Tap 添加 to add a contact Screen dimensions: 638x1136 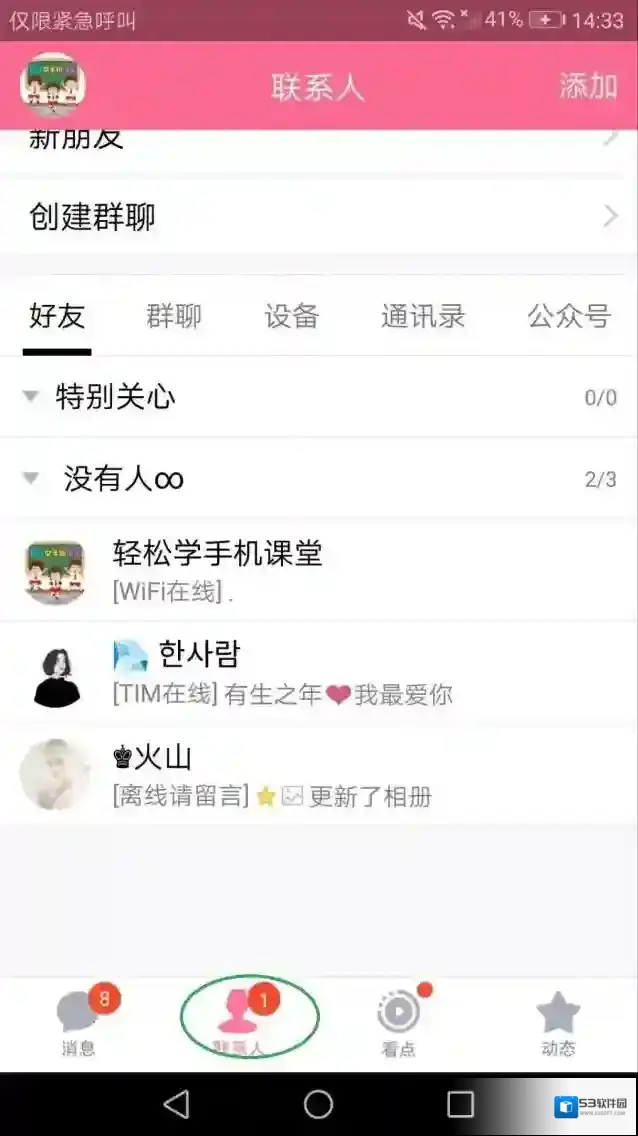pos(588,86)
